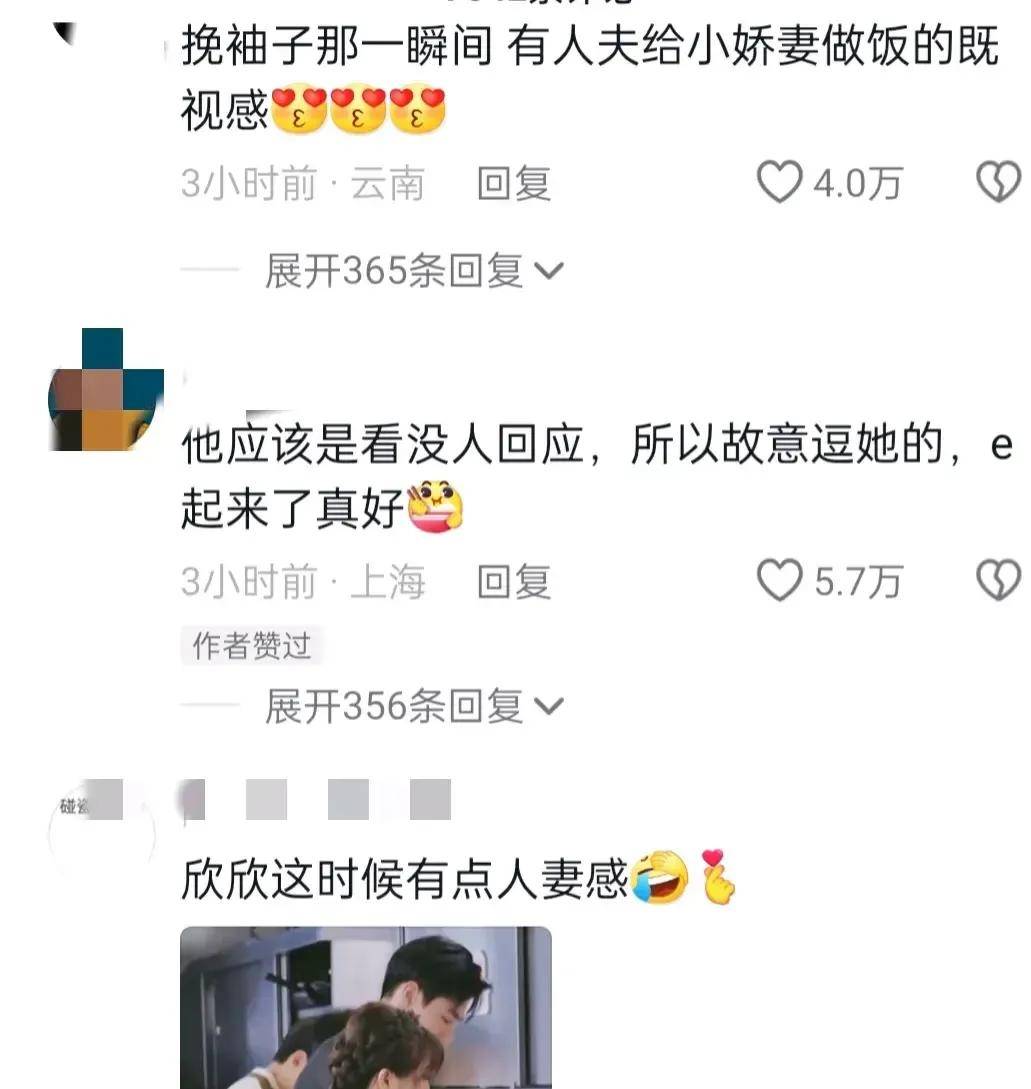1031x1089 pixels.
Task: Reply to the 上海 comment
Action: pos(514,581)
